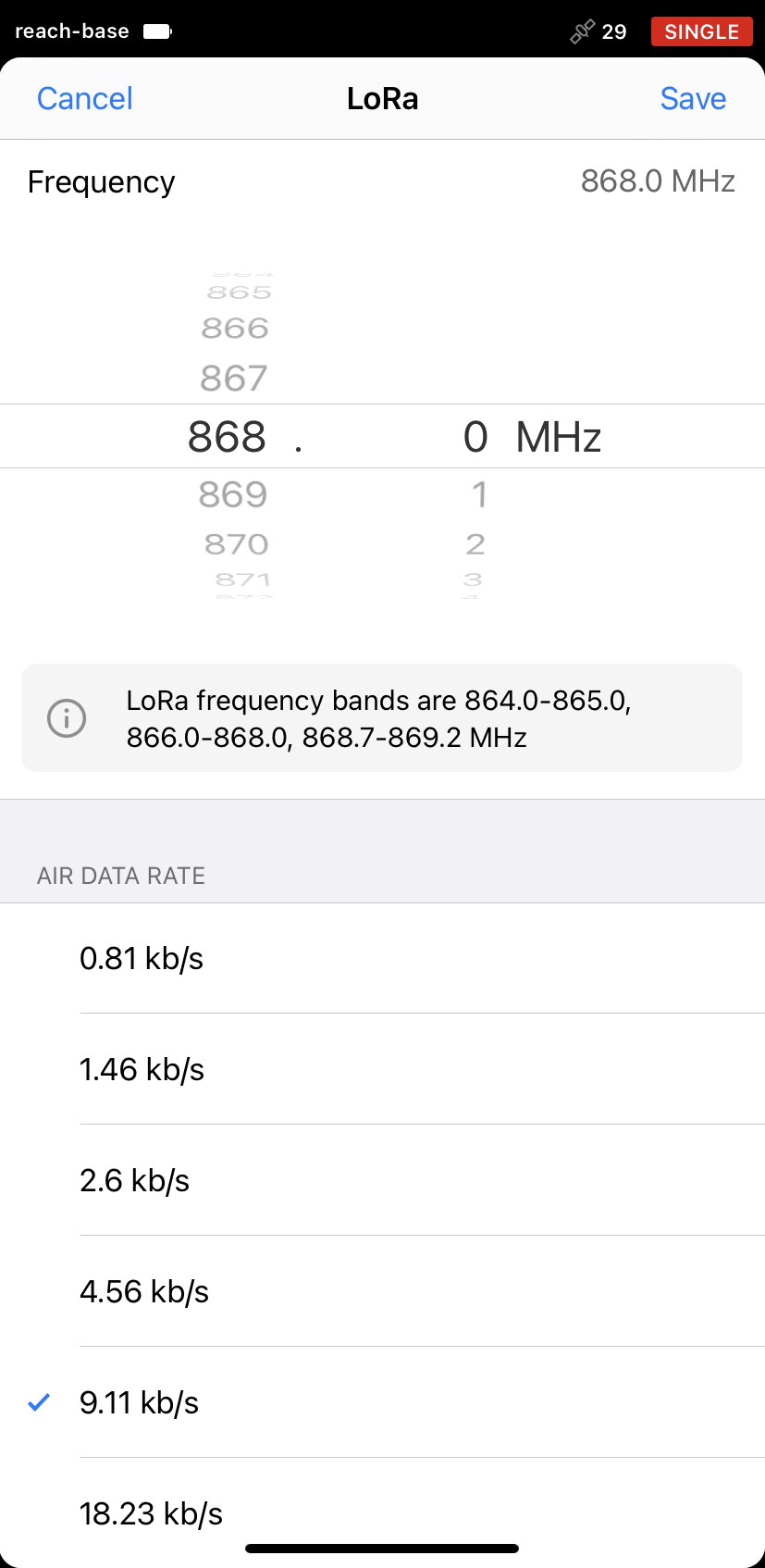Select 866 in the frequency picker
This screenshot has width=765, height=1568.
point(235,328)
